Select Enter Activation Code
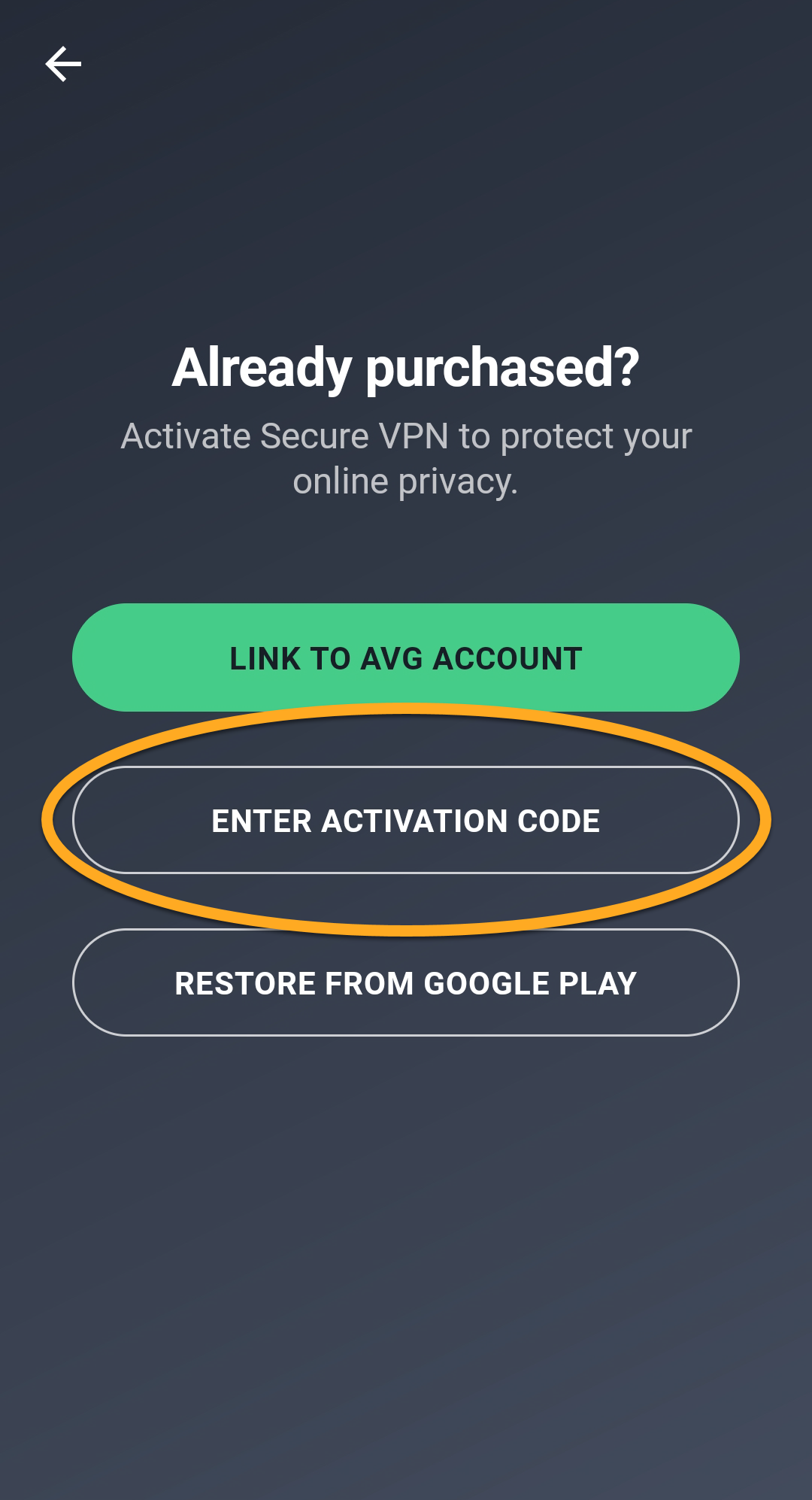The width and height of the screenshot is (812, 1500). click(x=406, y=820)
